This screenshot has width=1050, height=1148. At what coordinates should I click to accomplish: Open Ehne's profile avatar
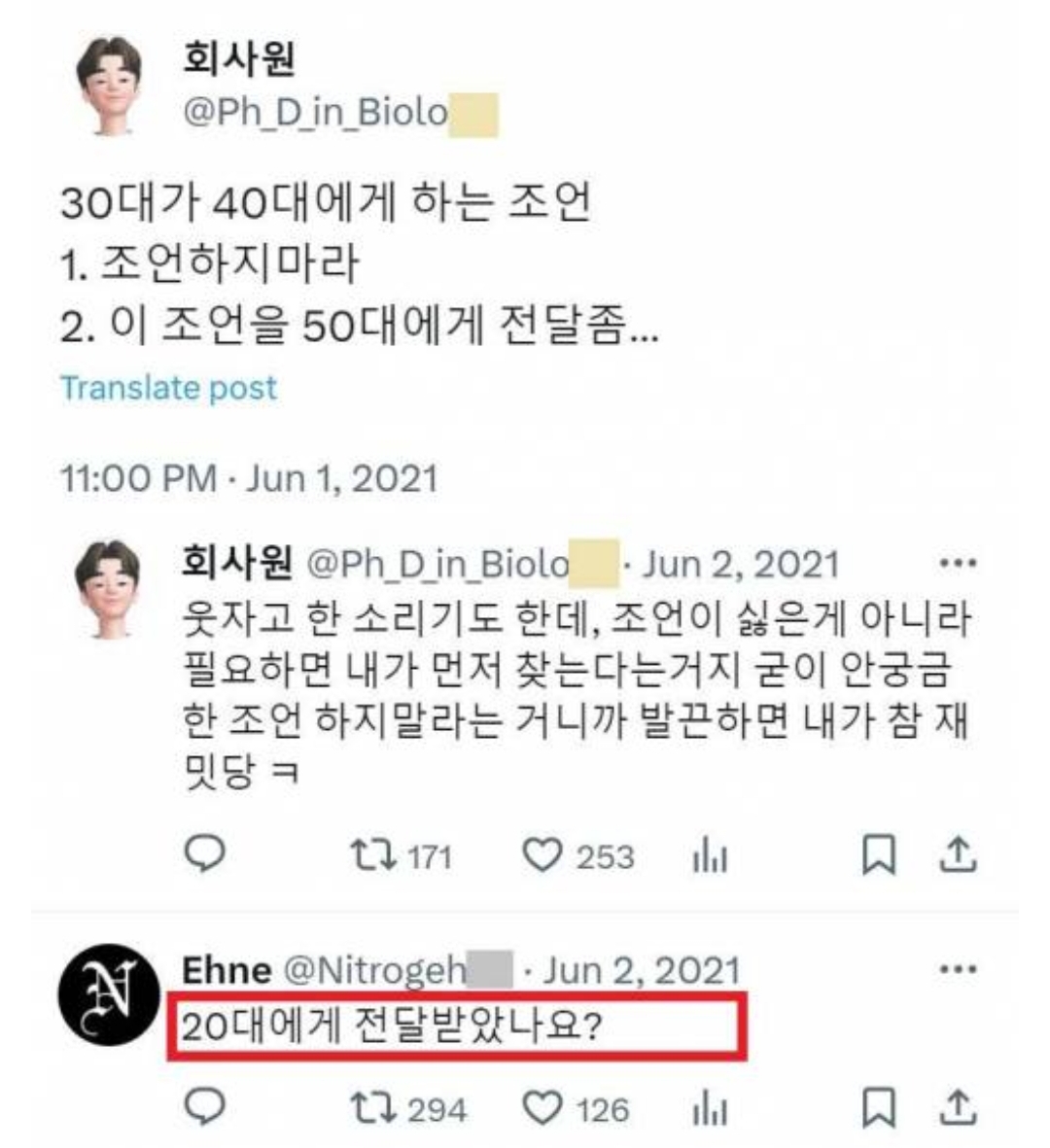[108, 994]
